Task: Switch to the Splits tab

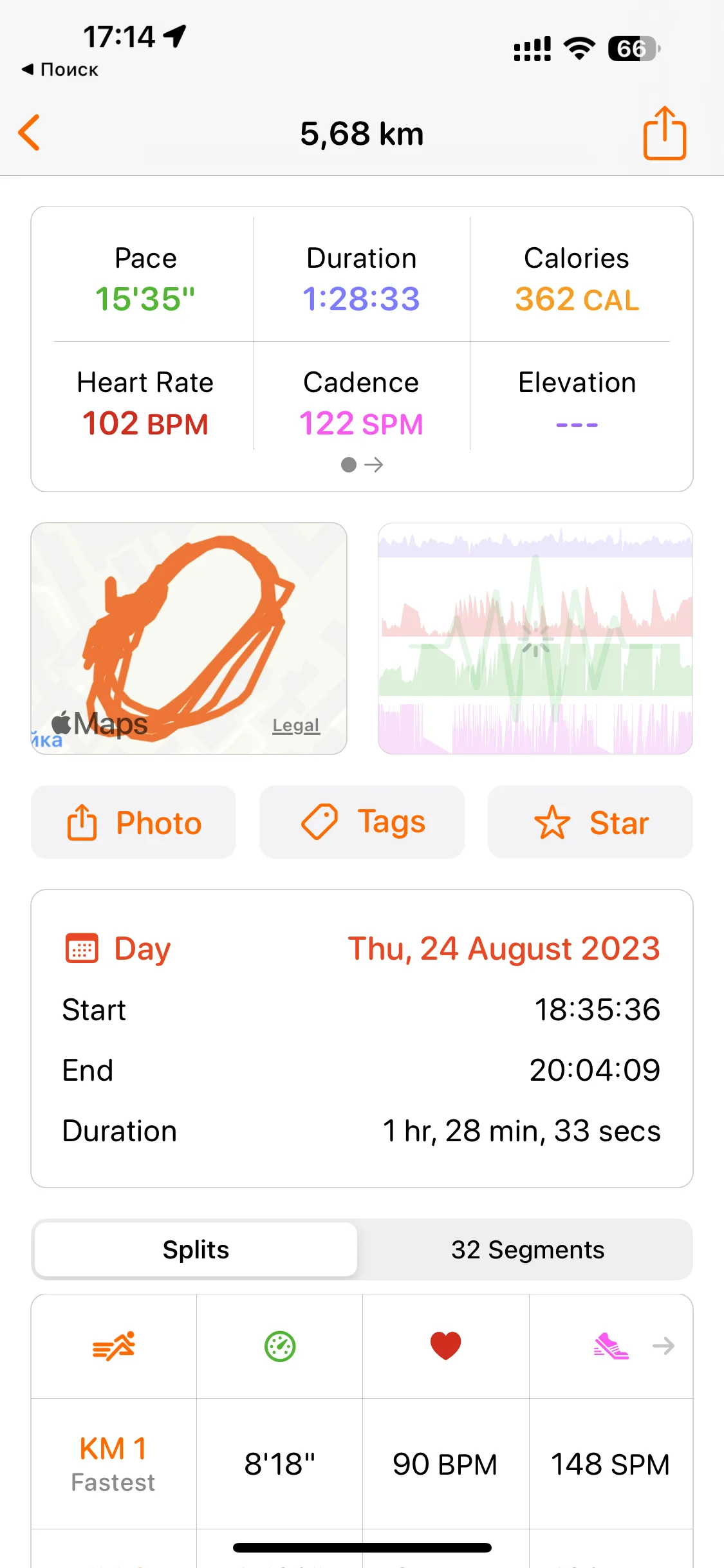Action: tap(196, 1249)
